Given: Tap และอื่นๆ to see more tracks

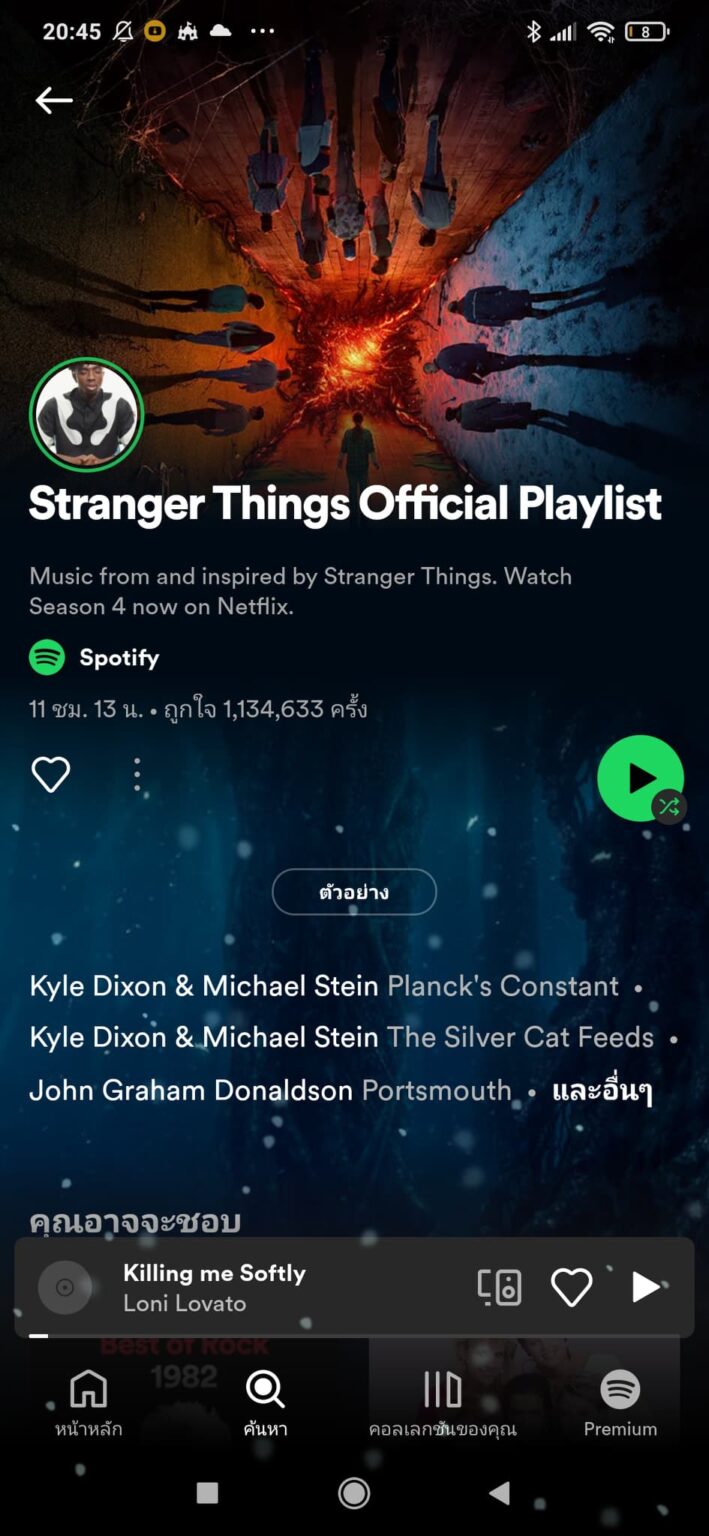Looking at the screenshot, I should pyautogui.click(x=602, y=1090).
